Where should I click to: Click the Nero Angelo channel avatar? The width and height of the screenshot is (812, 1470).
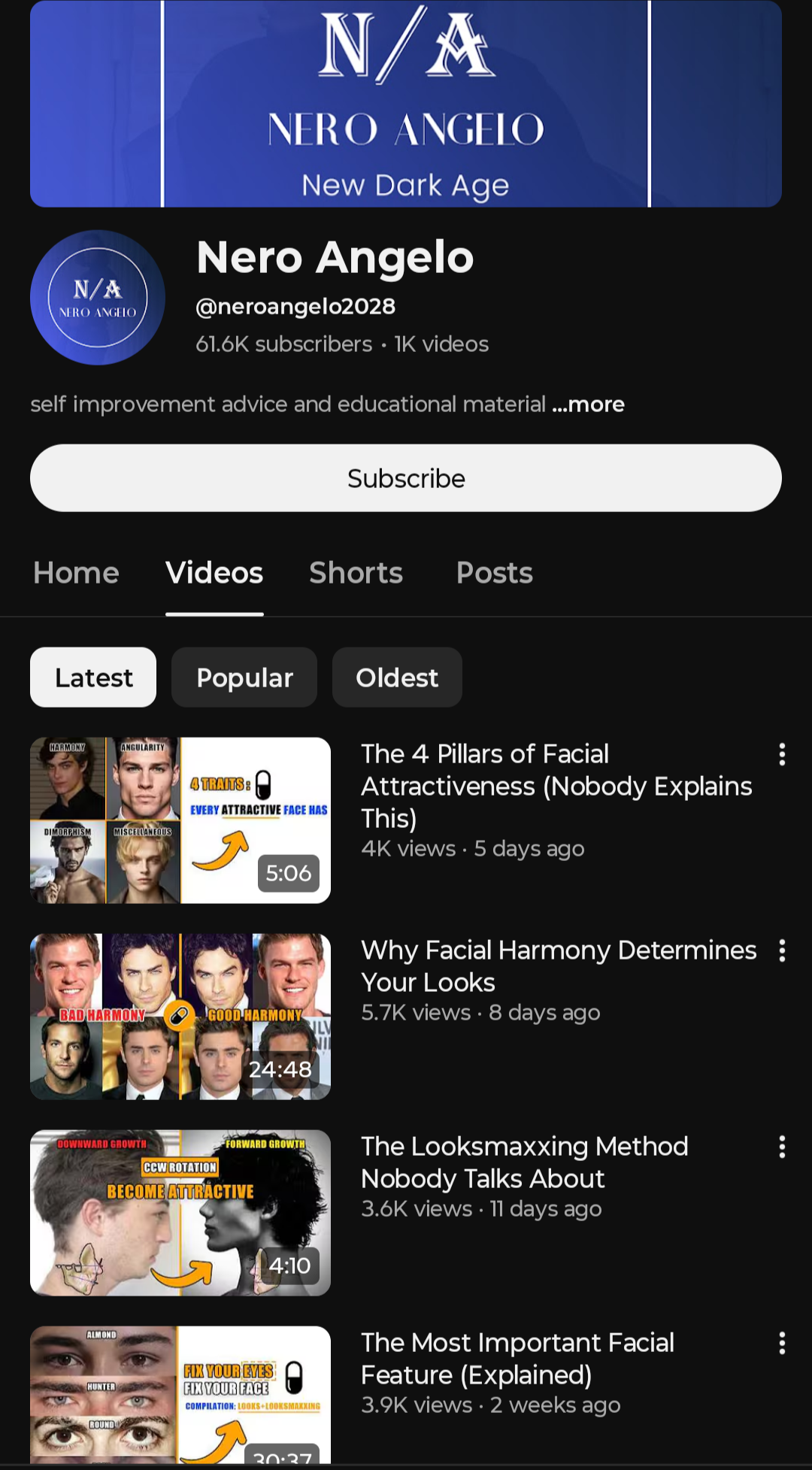[x=96, y=297]
